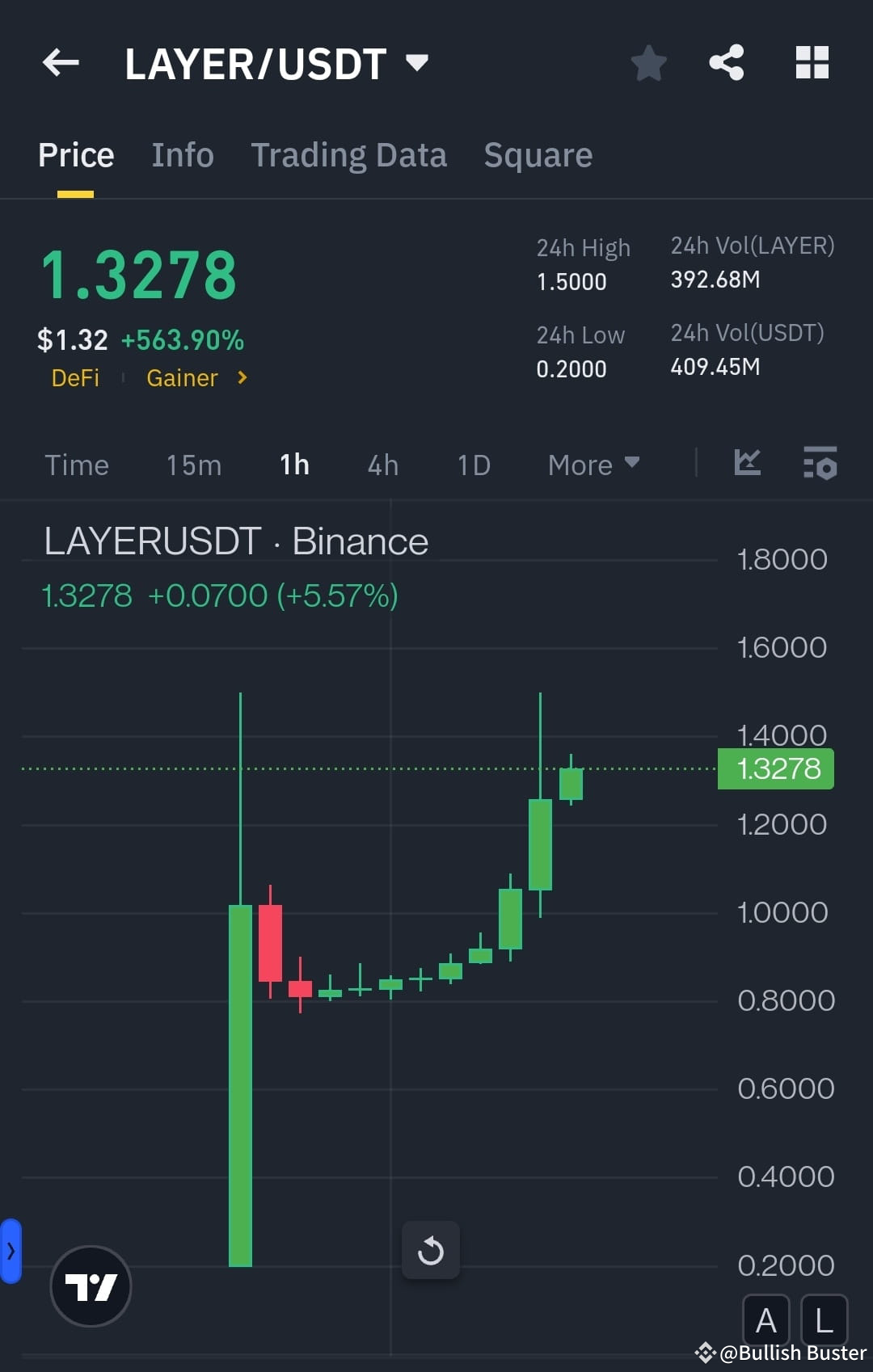Open the DeFi category page
Image resolution: width=873 pixels, height=1372 pixels.
click(76, 377)
